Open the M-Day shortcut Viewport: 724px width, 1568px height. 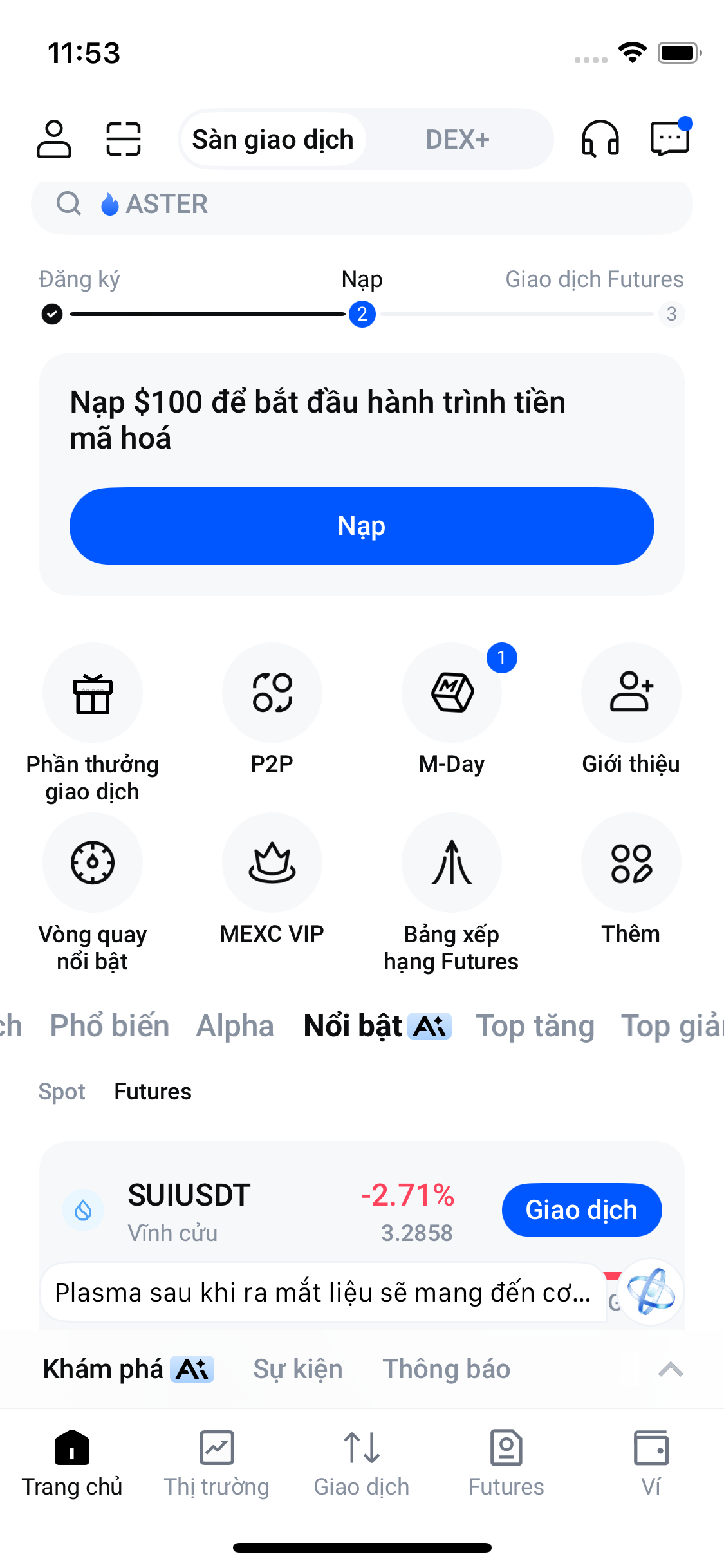pos(452,693)
